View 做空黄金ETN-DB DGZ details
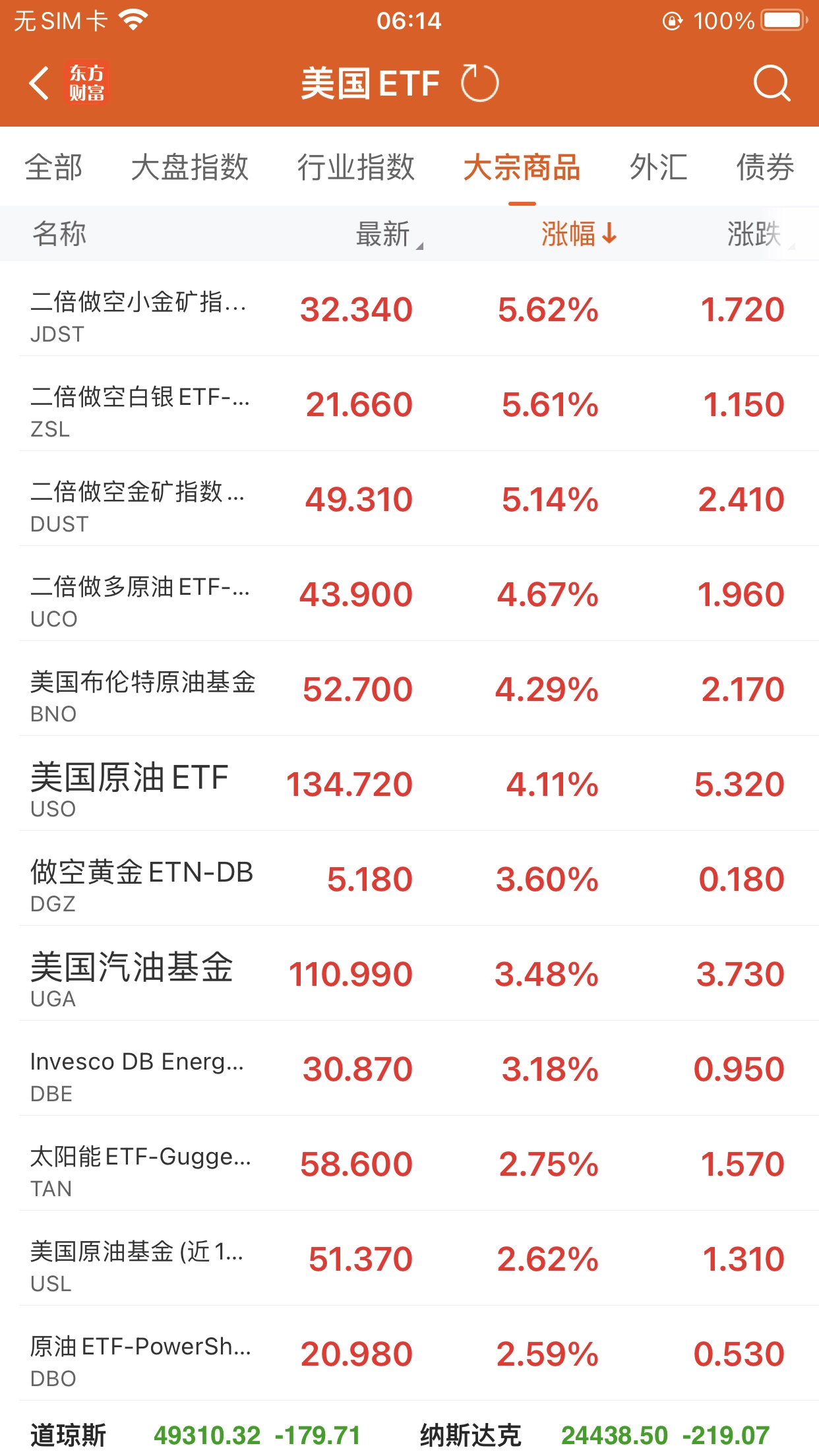Image resolution: width=819 pixels, height=1456 pixels. pos(409,880)
